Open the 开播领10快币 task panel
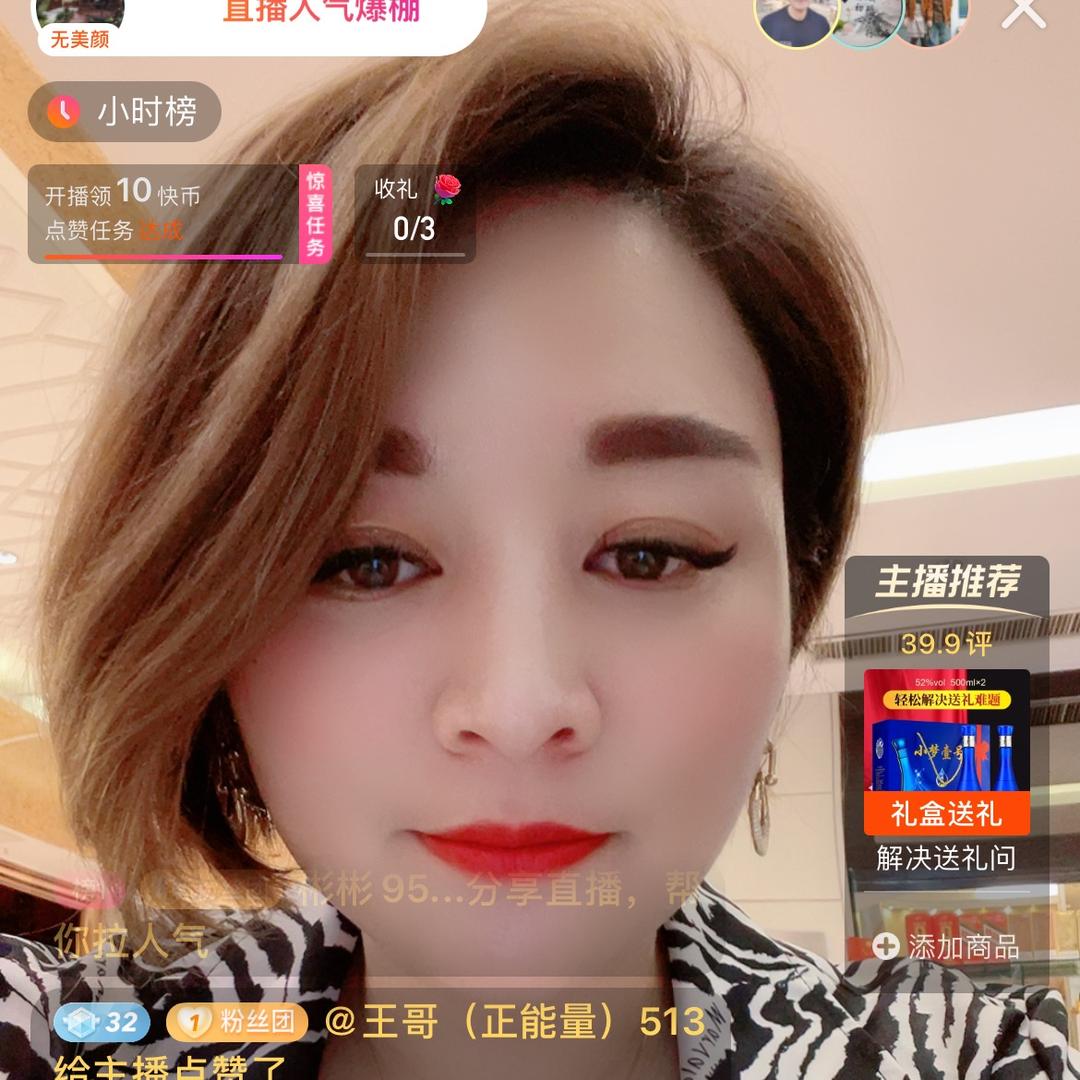This screenshot has height=1080, width=1080. click(164, 213)
